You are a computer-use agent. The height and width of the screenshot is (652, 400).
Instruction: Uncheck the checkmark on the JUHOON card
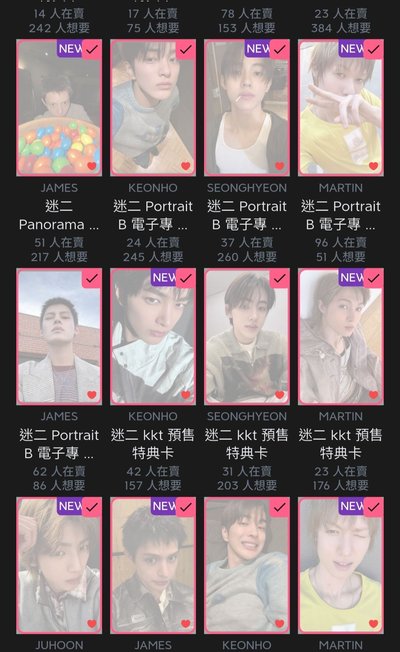click(x=92, y=507)
